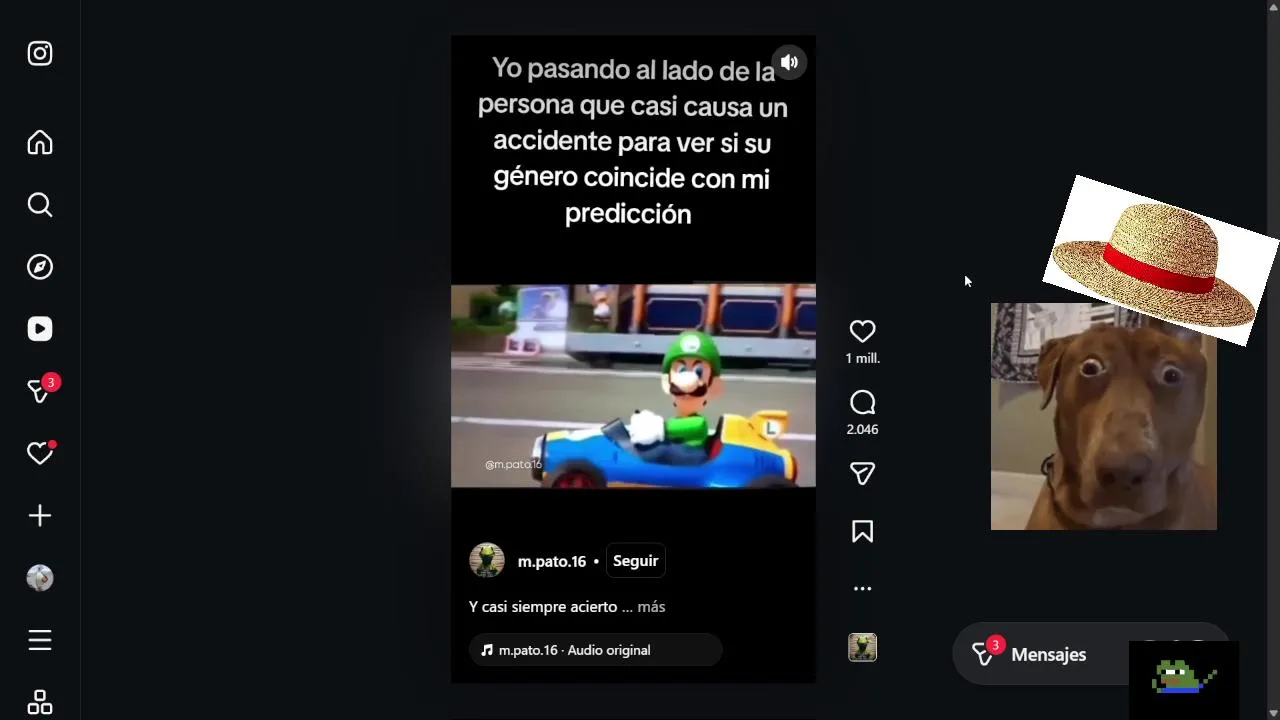Open the m.pato.16 profile name

(x=551, y=562)
